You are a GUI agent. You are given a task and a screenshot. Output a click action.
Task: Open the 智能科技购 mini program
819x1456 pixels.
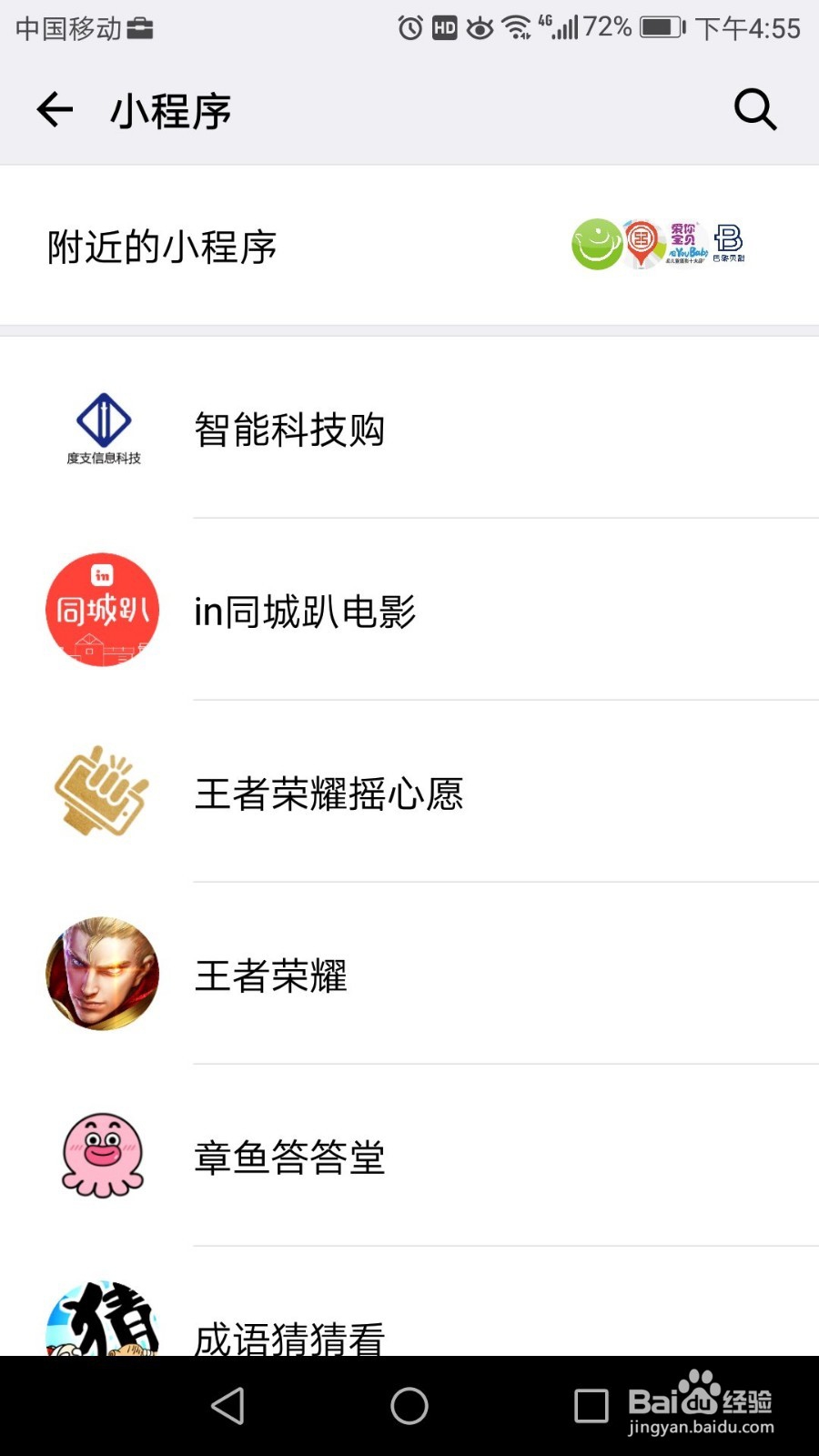[290, 428]
